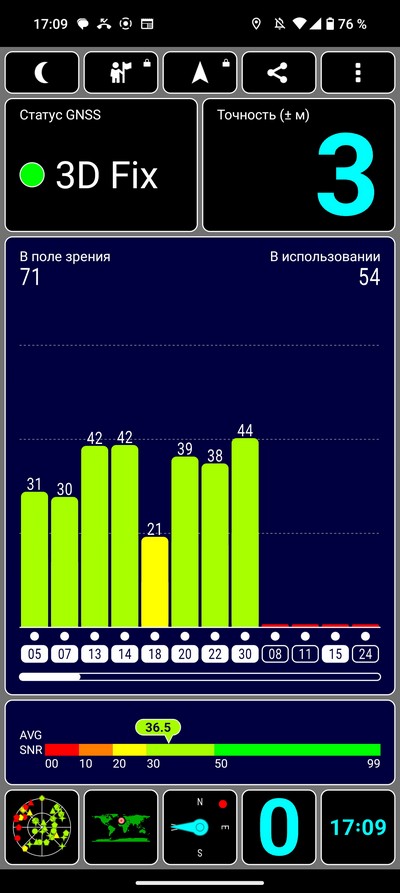Share the current GPS data
The height and width of the screenshot is (893, 400).
tap(279, 72)
